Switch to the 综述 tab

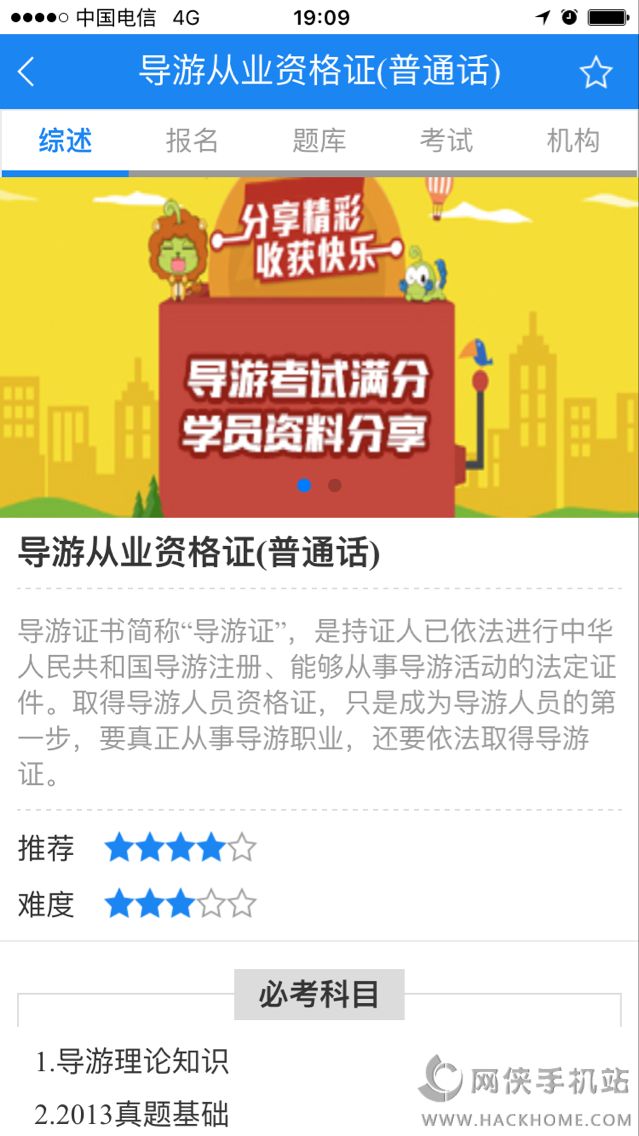(x=66, y=141)
